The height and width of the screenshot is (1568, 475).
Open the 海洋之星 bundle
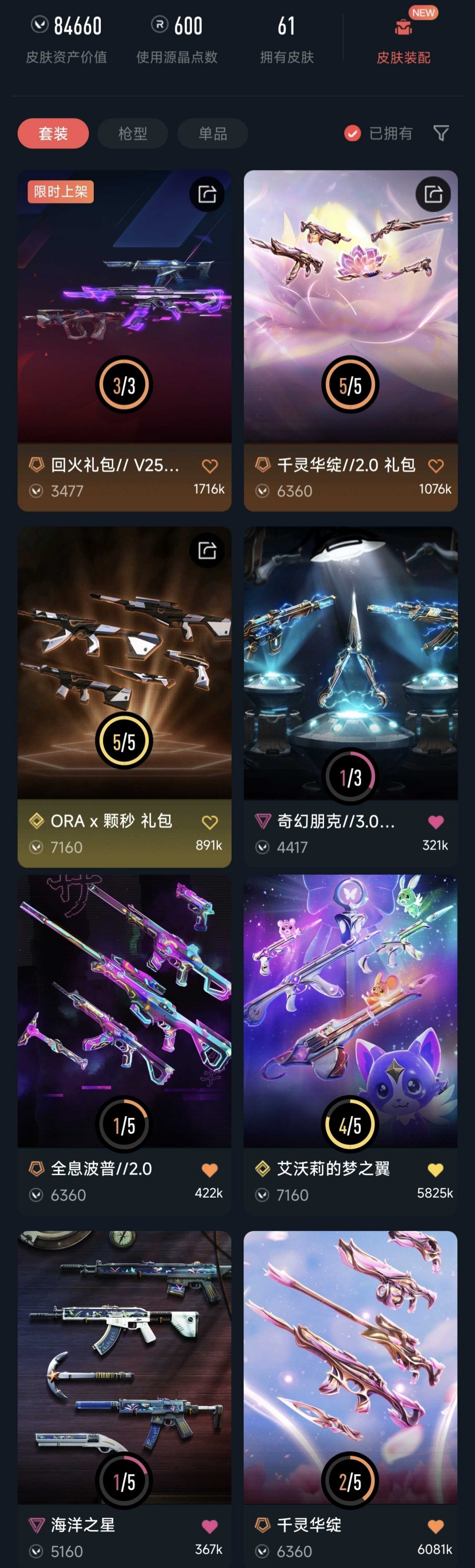(124, 1399)
